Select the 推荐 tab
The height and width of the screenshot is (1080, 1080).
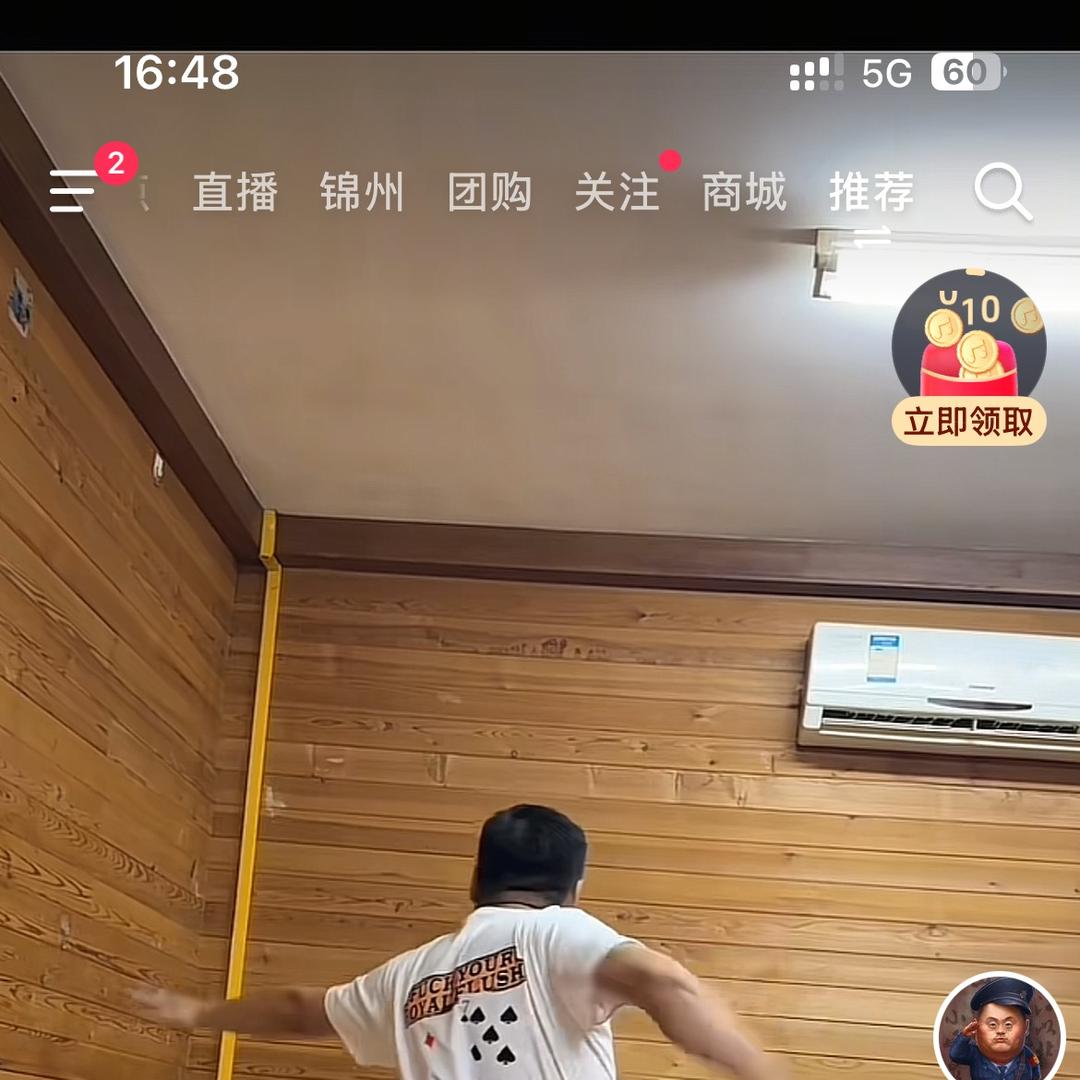[871, 192]
